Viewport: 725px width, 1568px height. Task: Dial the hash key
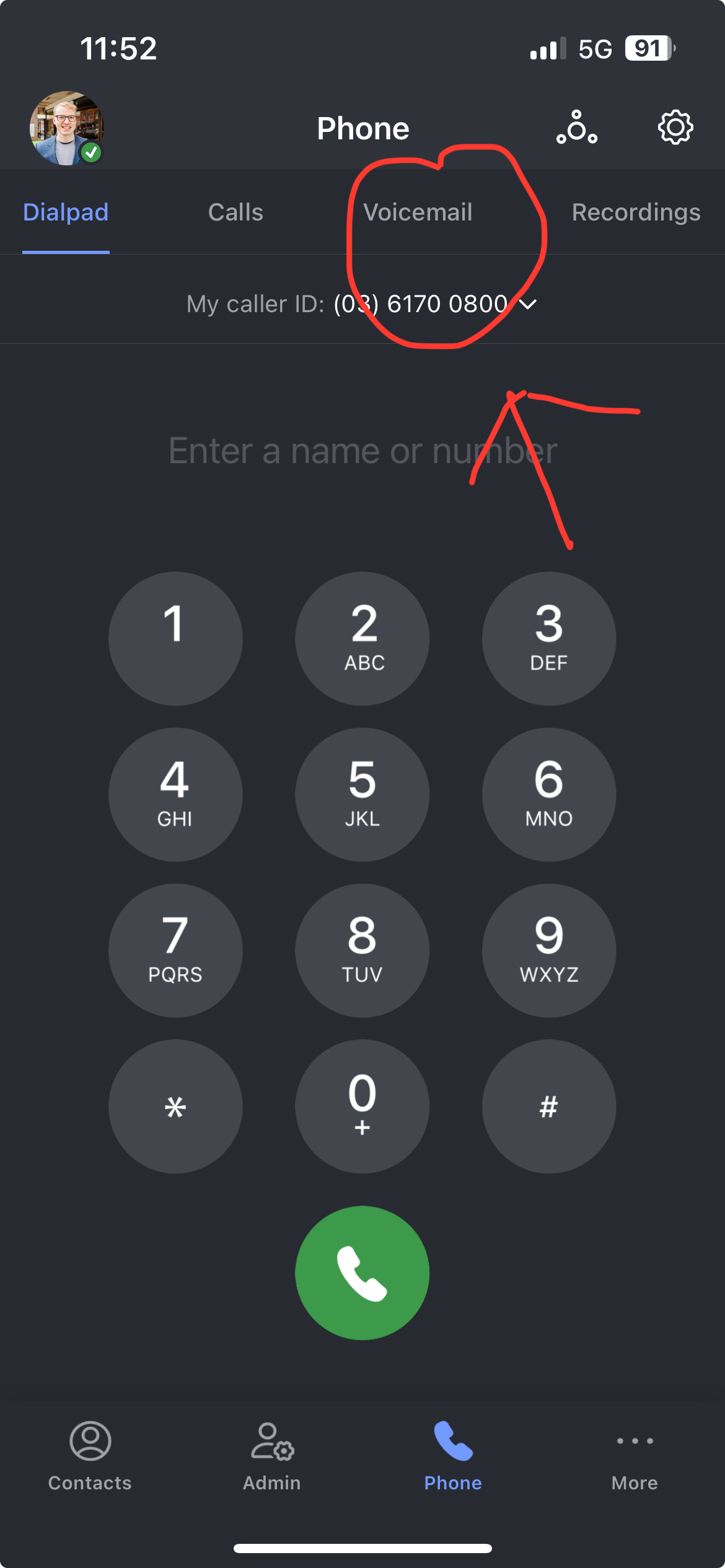(549, 1107)
